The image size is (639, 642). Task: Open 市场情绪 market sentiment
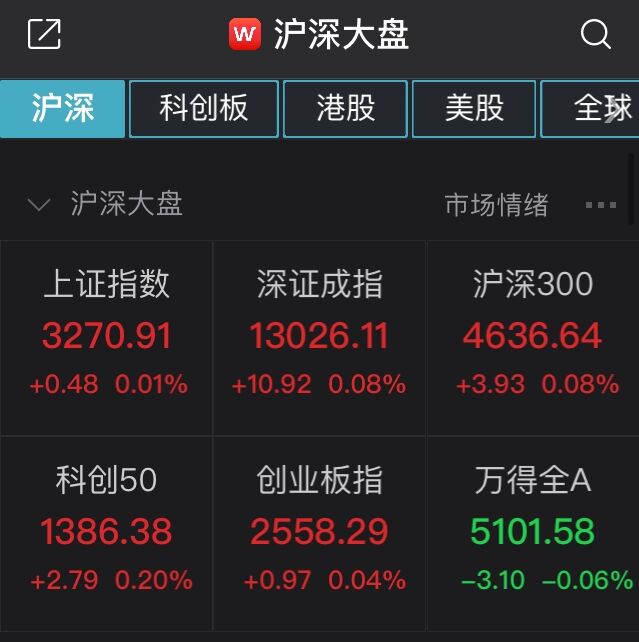pyautogui.click(x=496, y=205)
